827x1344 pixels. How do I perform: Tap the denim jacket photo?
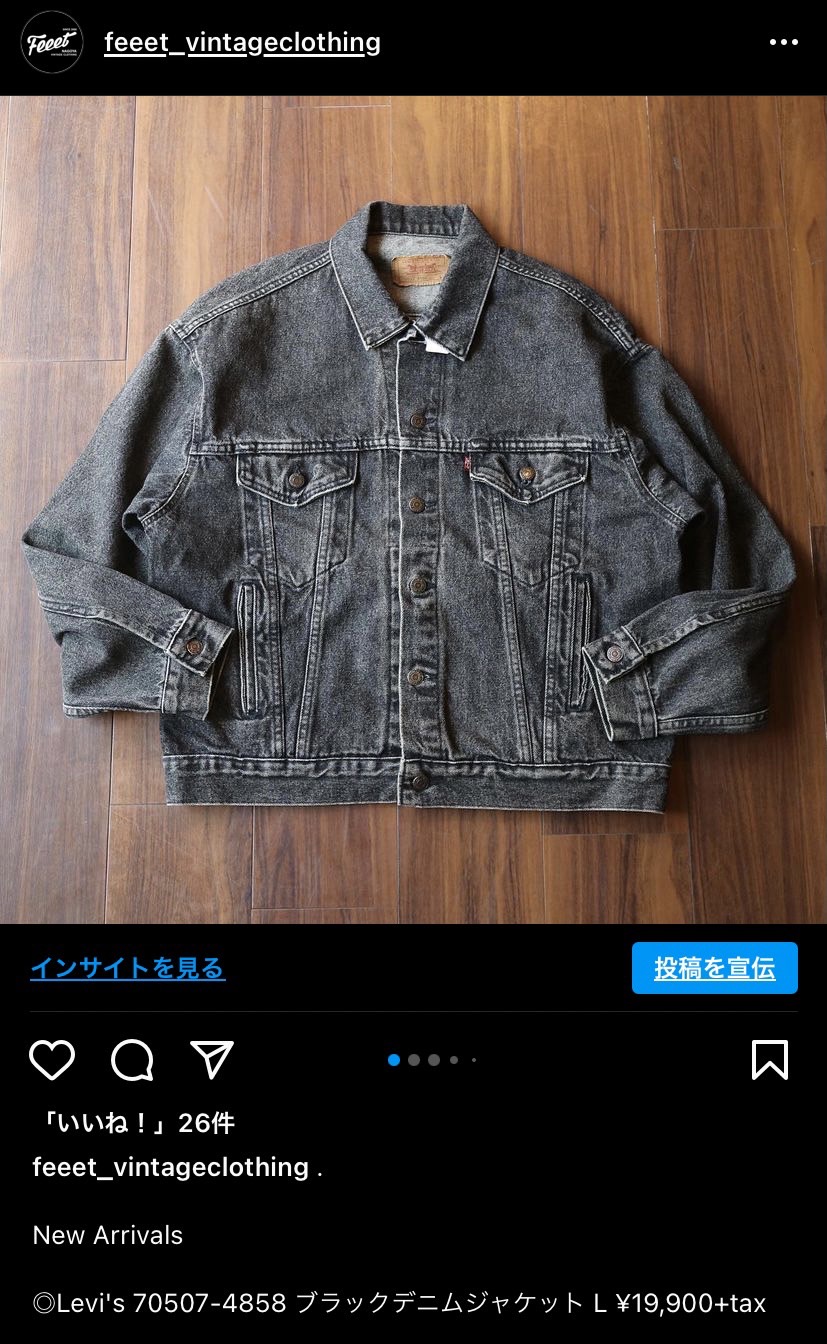point(413,508)
